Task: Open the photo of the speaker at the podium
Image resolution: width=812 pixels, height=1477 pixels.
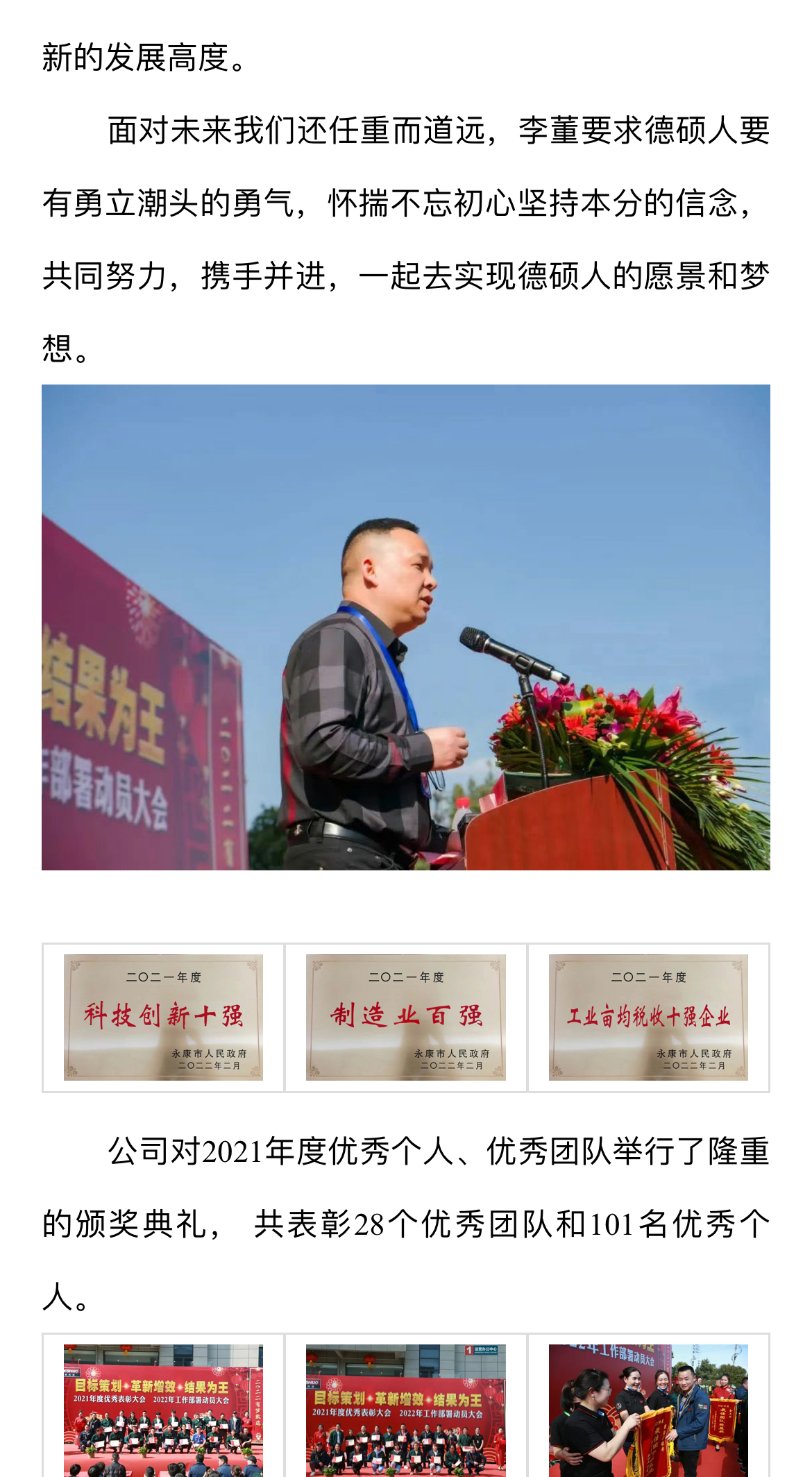Action: tap(406, 627)
